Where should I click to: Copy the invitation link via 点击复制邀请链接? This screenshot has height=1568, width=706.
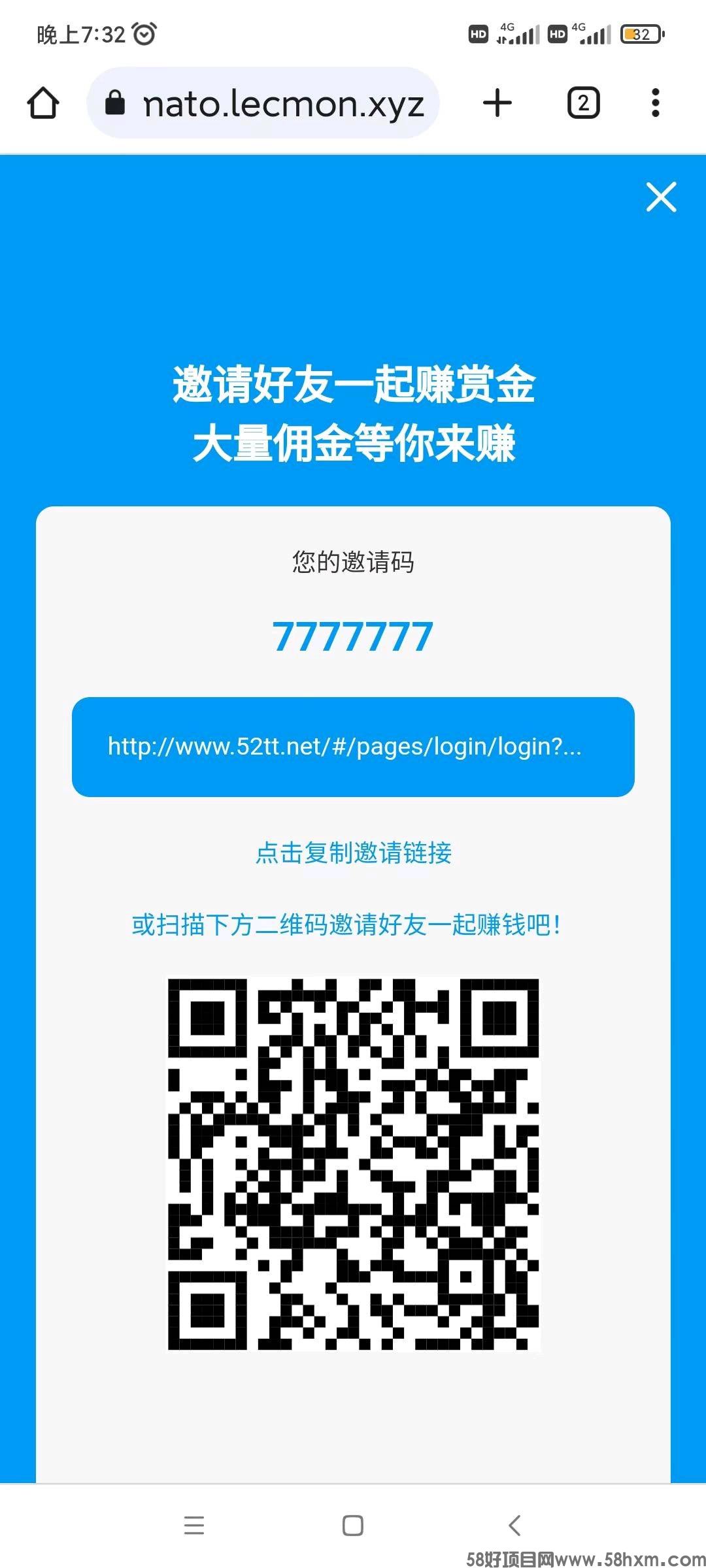(x=353, y=853)
